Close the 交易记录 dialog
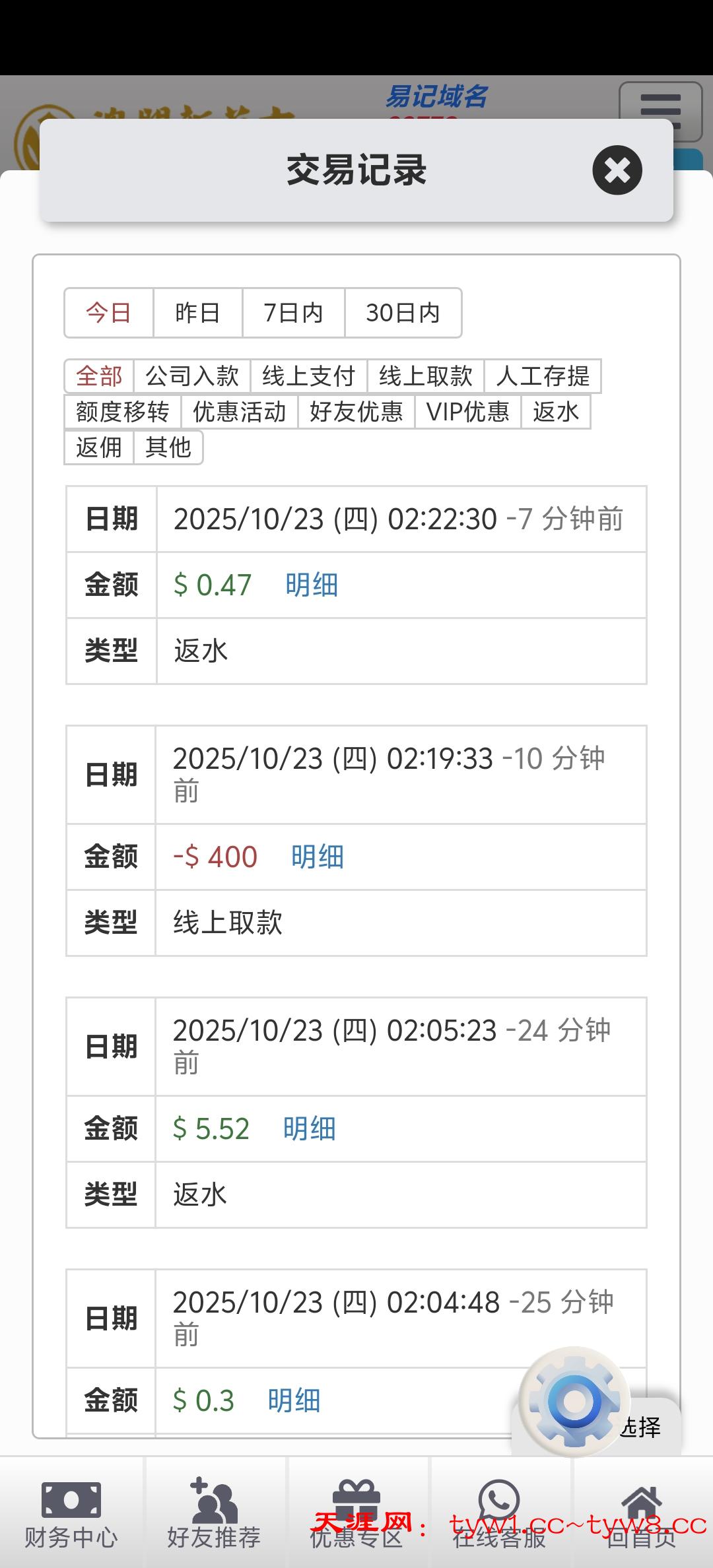This screenshot has height=1568, width=713. [x=617, y=170]
